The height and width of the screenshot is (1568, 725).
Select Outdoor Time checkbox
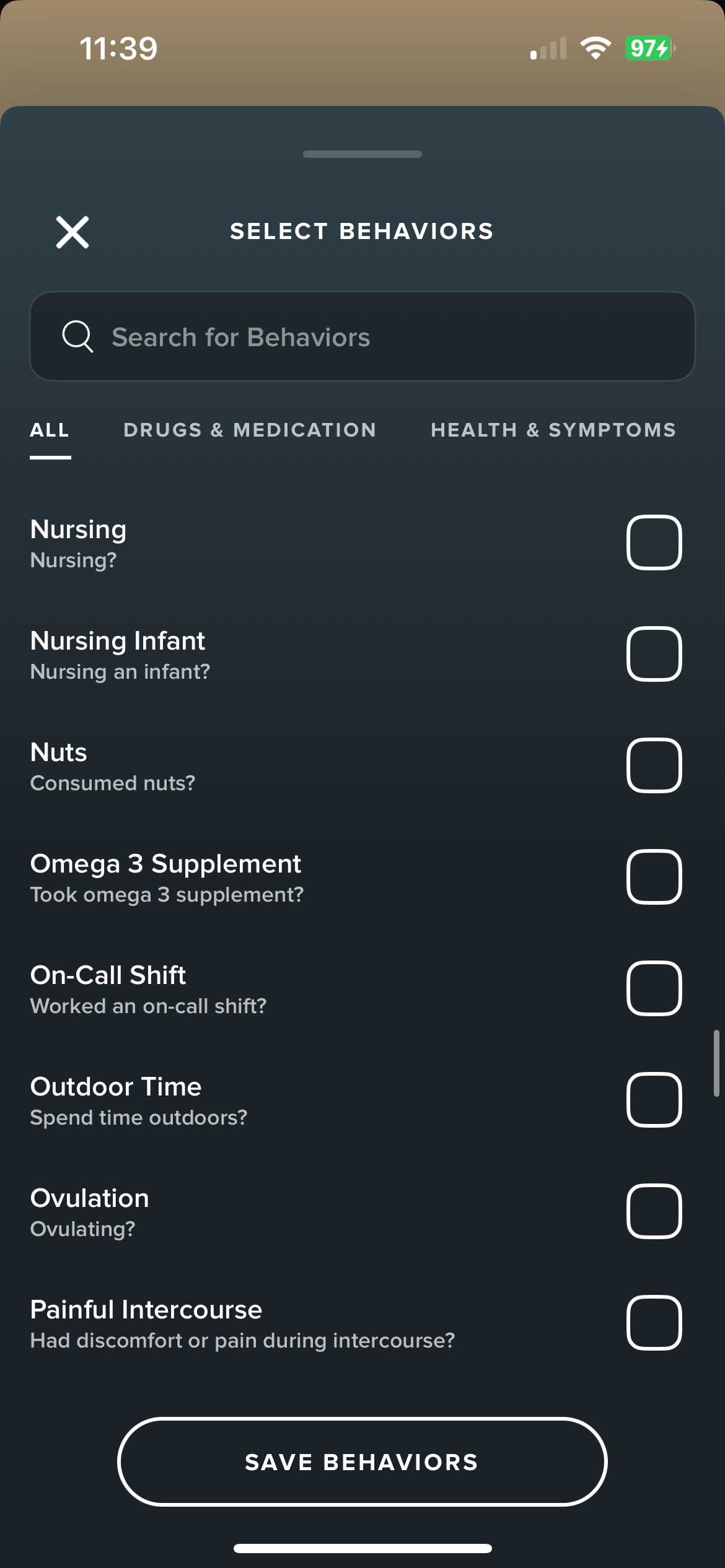pyautogui.click(x=654, y=1100)
